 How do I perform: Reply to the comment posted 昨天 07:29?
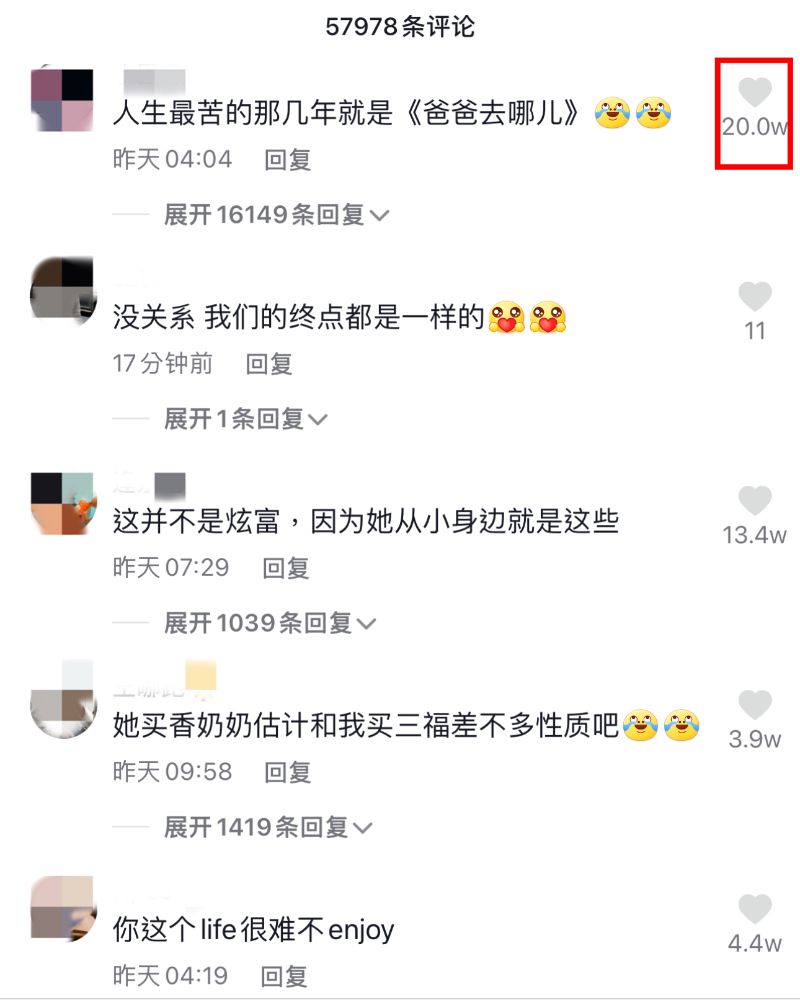click(x=286, y=568)
